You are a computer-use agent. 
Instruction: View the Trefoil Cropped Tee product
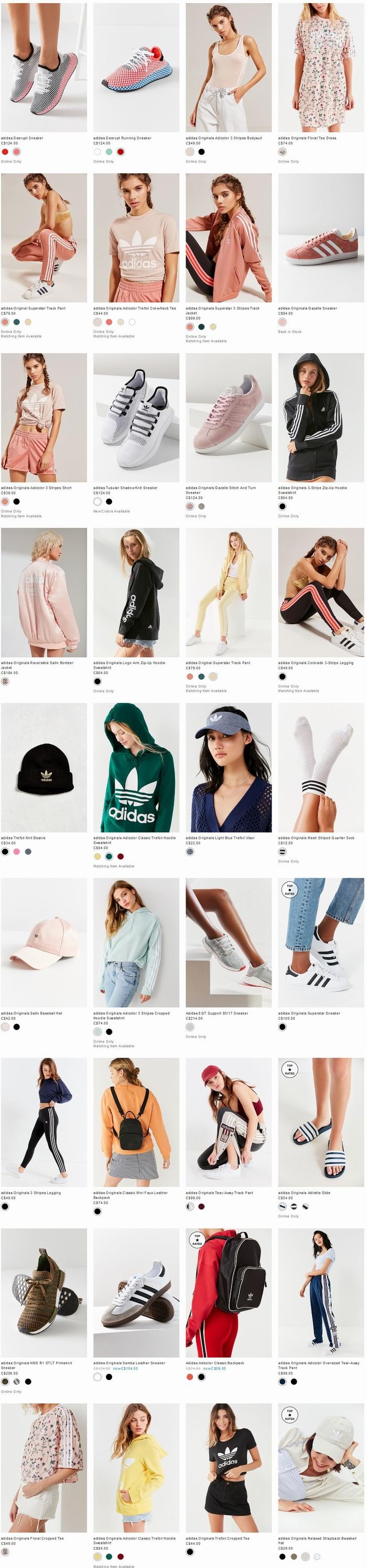click(229, 1467)
